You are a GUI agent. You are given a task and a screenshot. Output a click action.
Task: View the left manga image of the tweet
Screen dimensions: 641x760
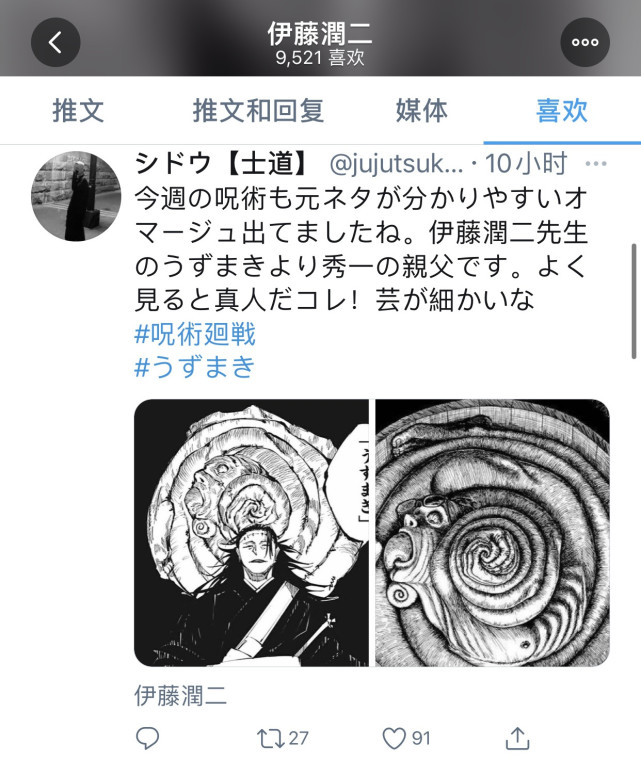tap(251, 533)
